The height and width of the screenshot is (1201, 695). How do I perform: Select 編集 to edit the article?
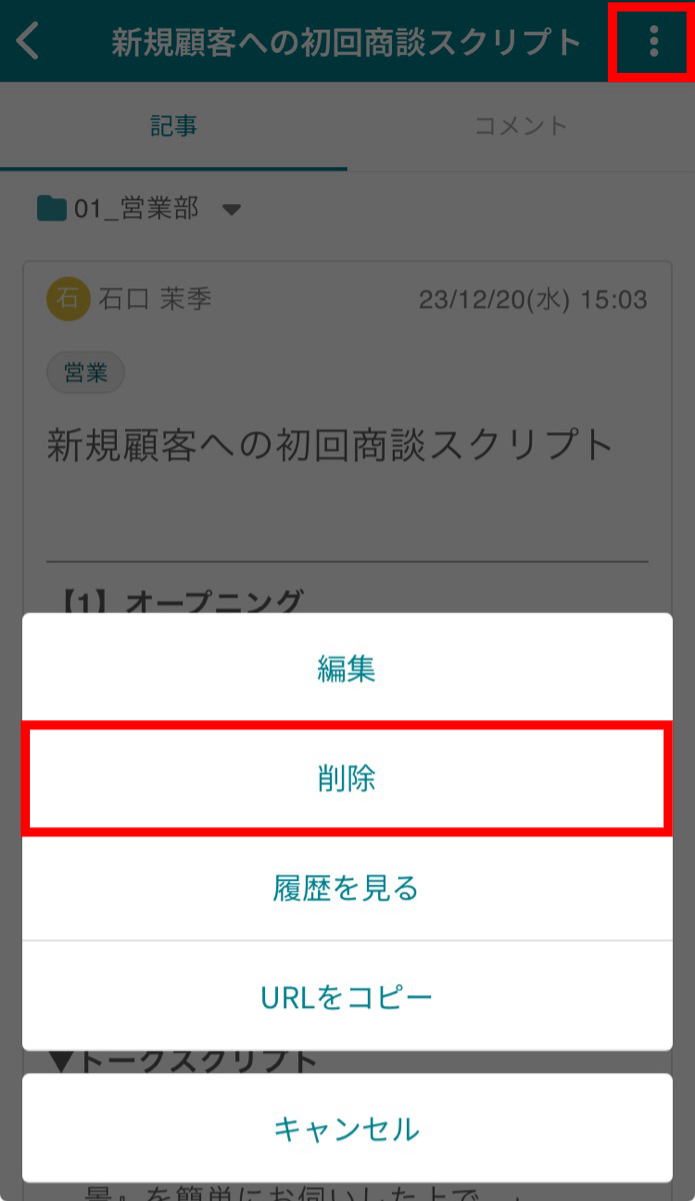pos(347,668)
